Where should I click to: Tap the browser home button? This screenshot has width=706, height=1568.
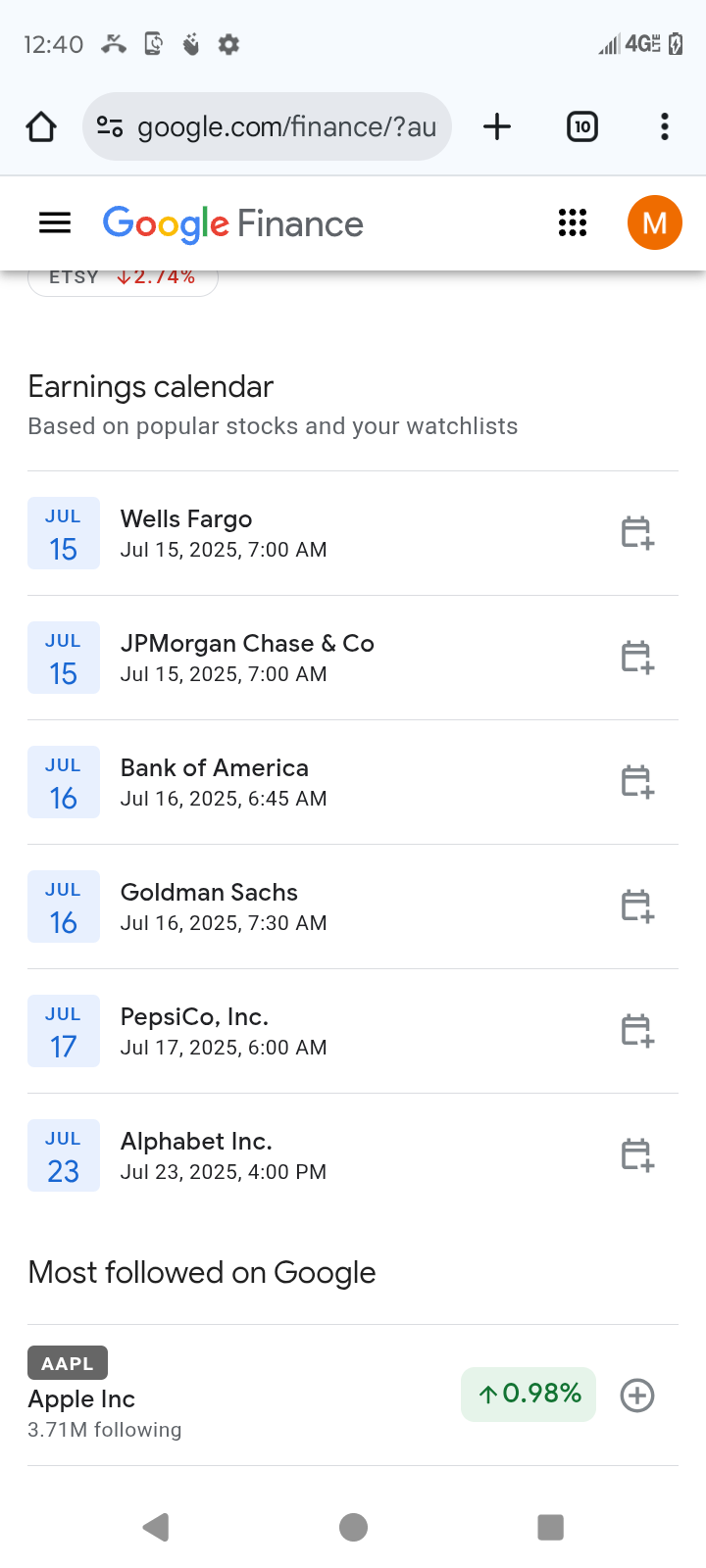coord(41,126)
